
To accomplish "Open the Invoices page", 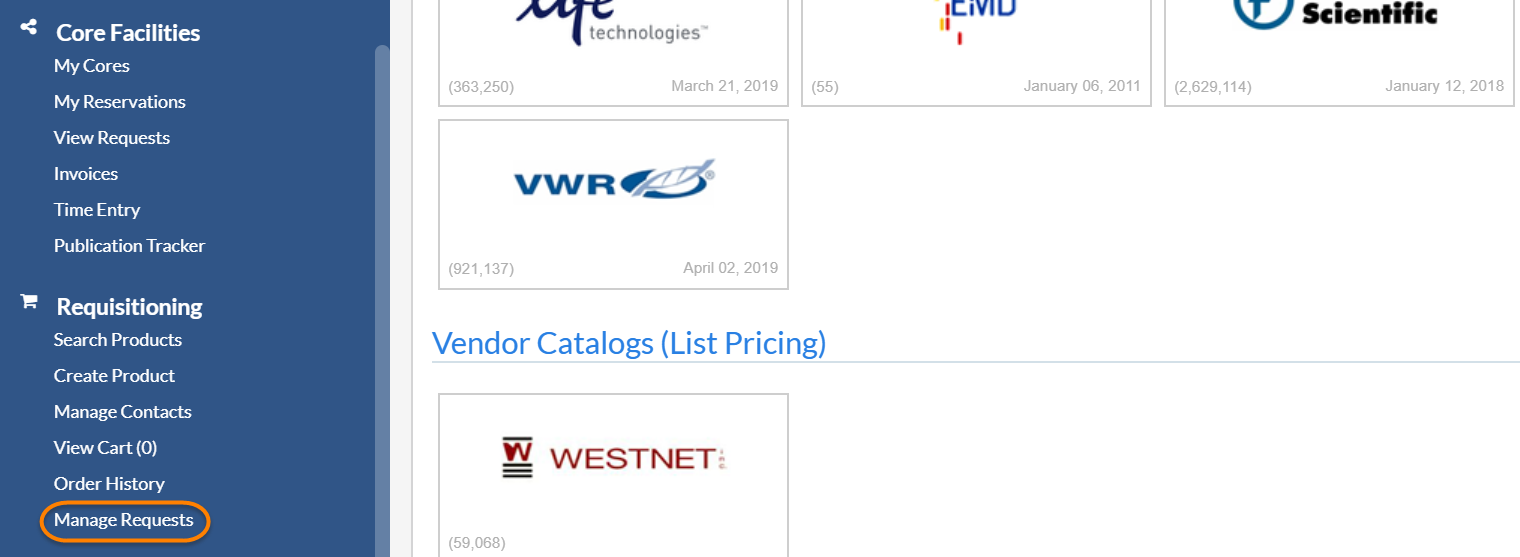I will point(86,174).
